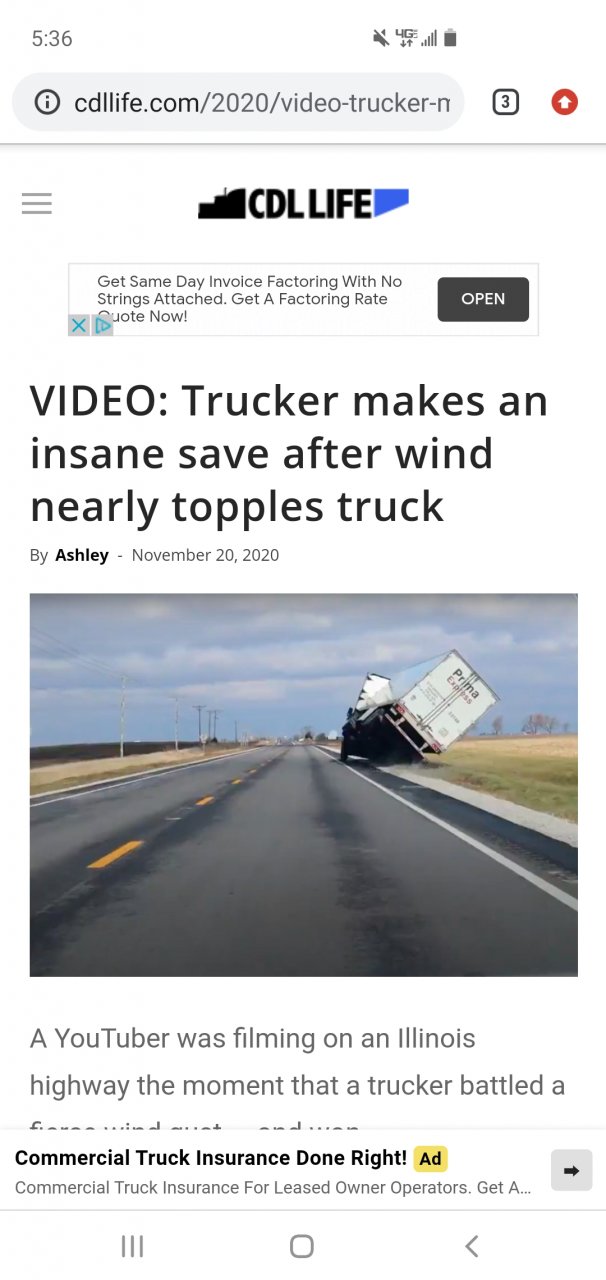Viewport: 606px width, 1280px height.
Task: View site info icon in address bar
Action: (x=47, y=102)
